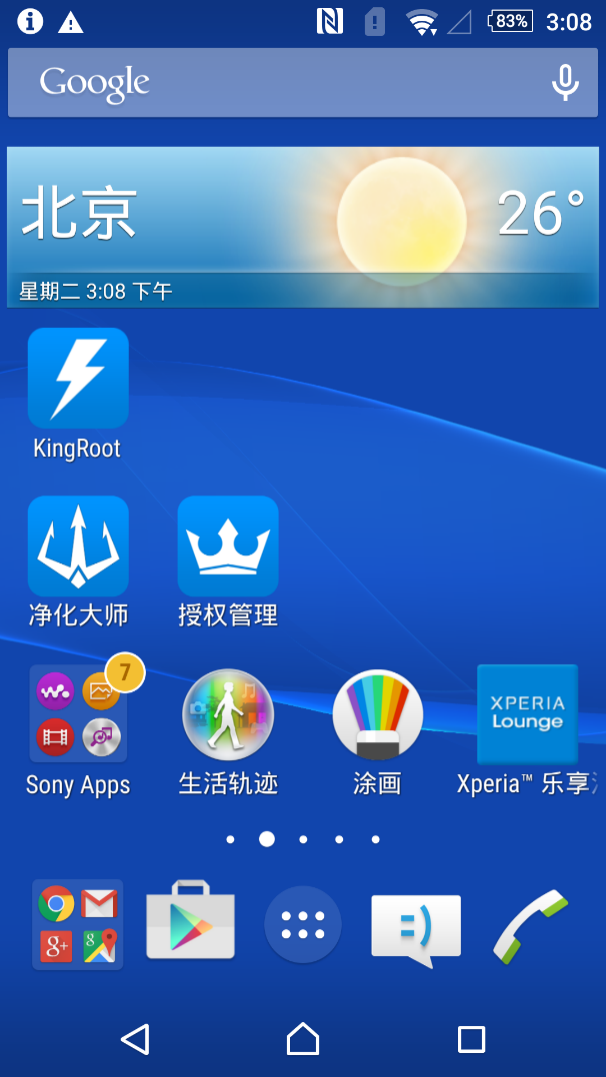
Task: Open the Sony Apps folder
Action: [78, 728]
